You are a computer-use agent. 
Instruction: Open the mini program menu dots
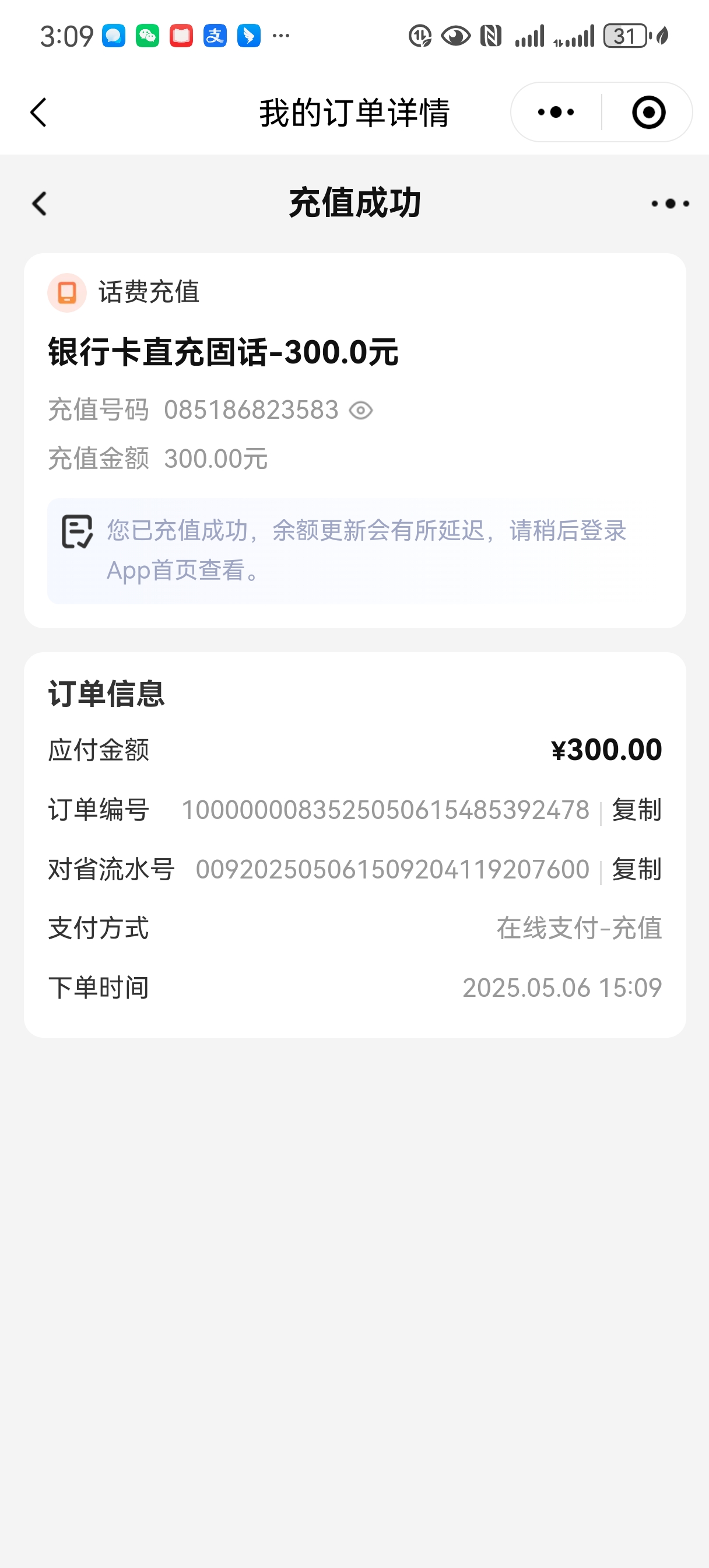click(556, 113)
